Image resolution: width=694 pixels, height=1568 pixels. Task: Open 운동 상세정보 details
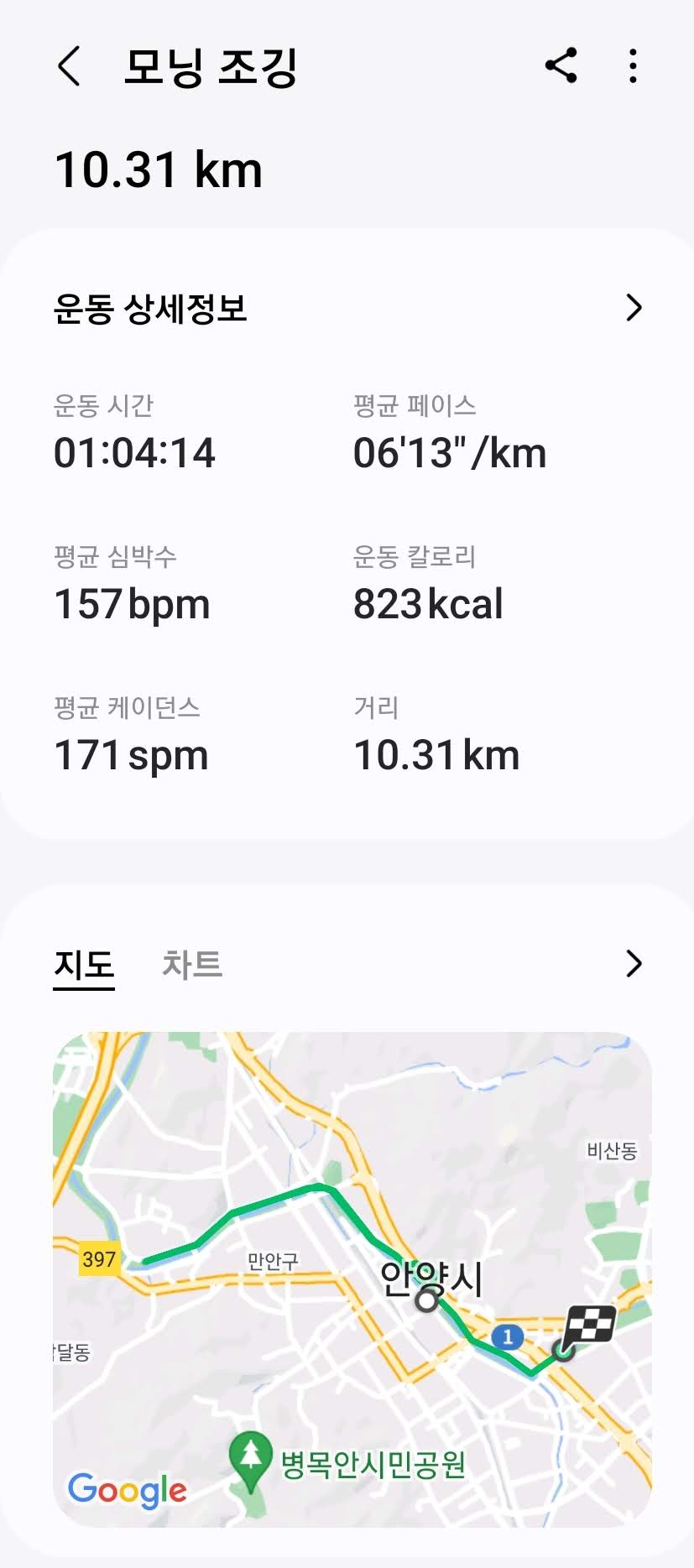[x=347, y=308]
